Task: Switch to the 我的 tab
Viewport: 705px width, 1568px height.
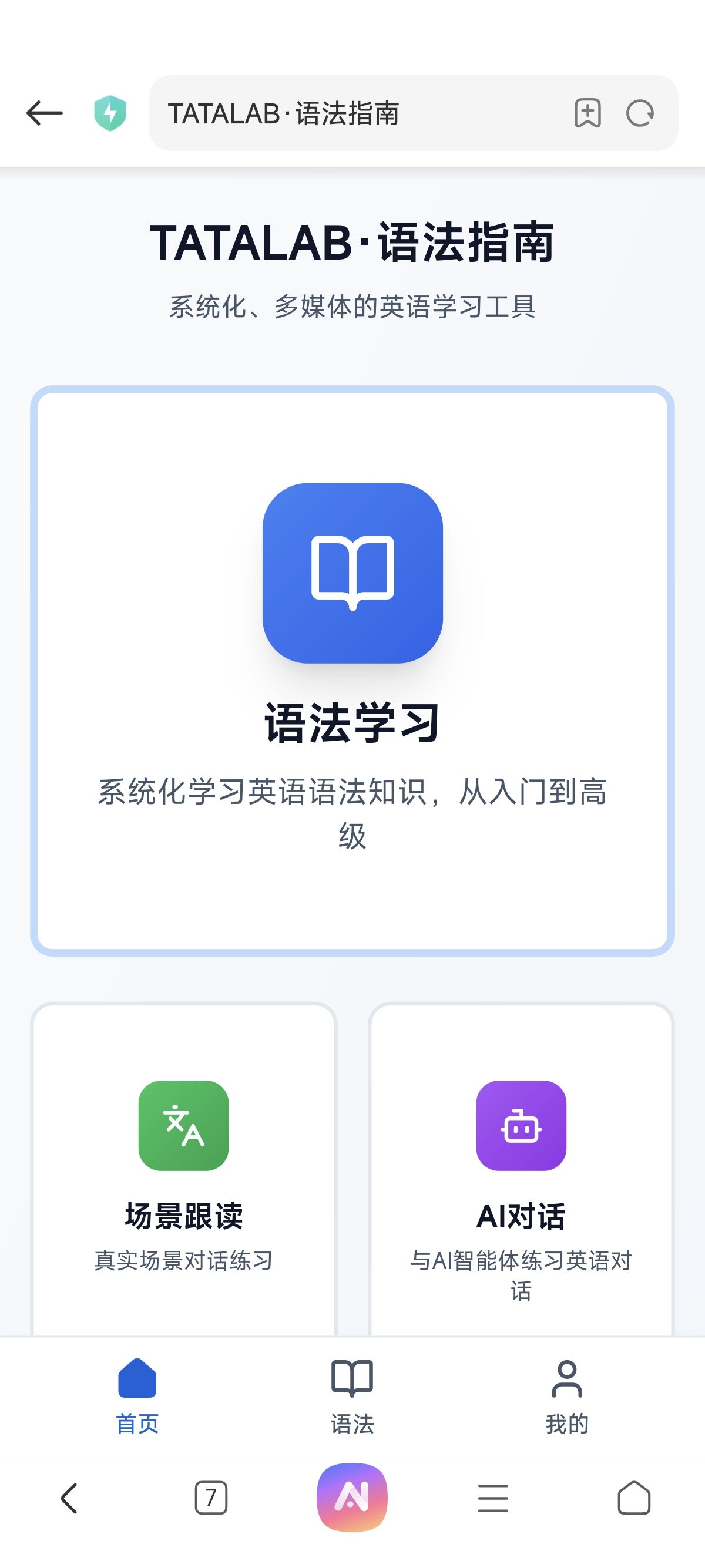Action: 567,1397
